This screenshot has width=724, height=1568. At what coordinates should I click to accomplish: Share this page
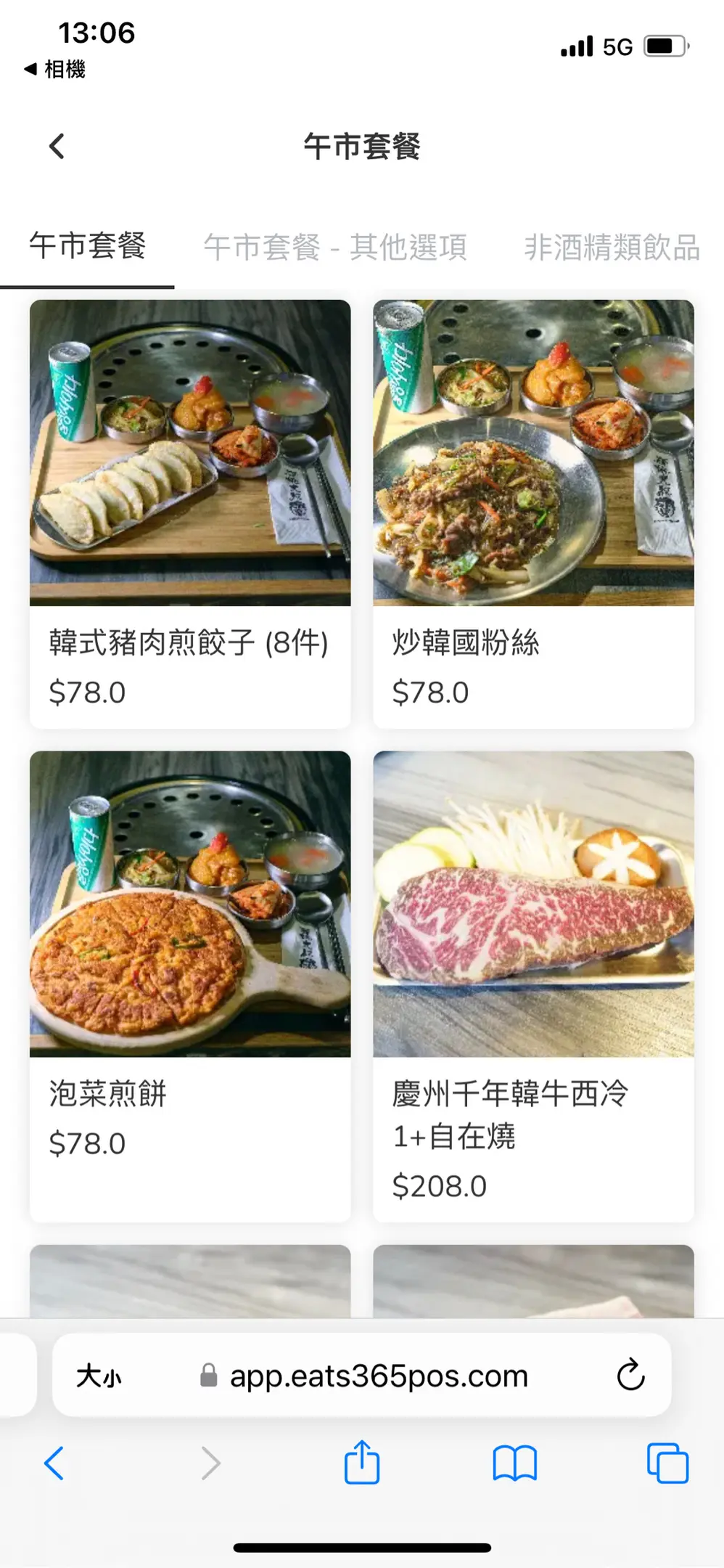361,1463
